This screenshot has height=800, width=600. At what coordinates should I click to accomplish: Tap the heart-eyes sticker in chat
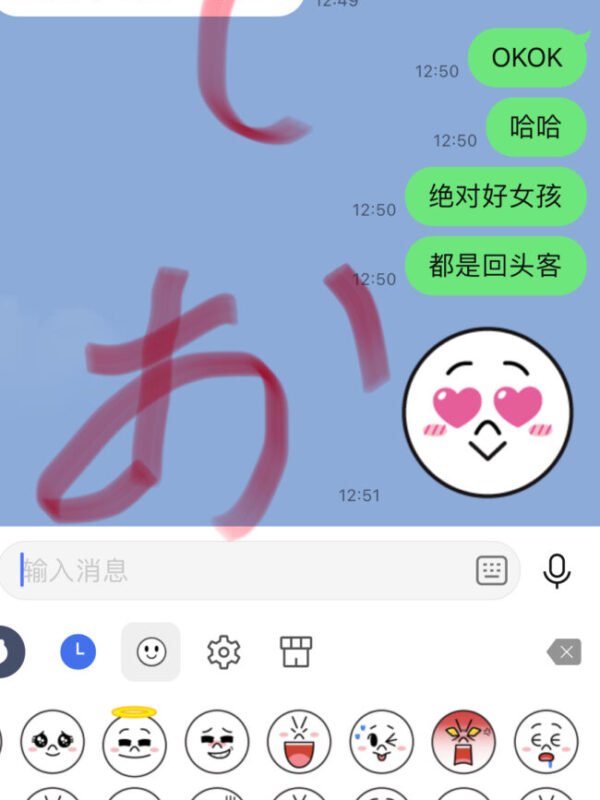488,412
